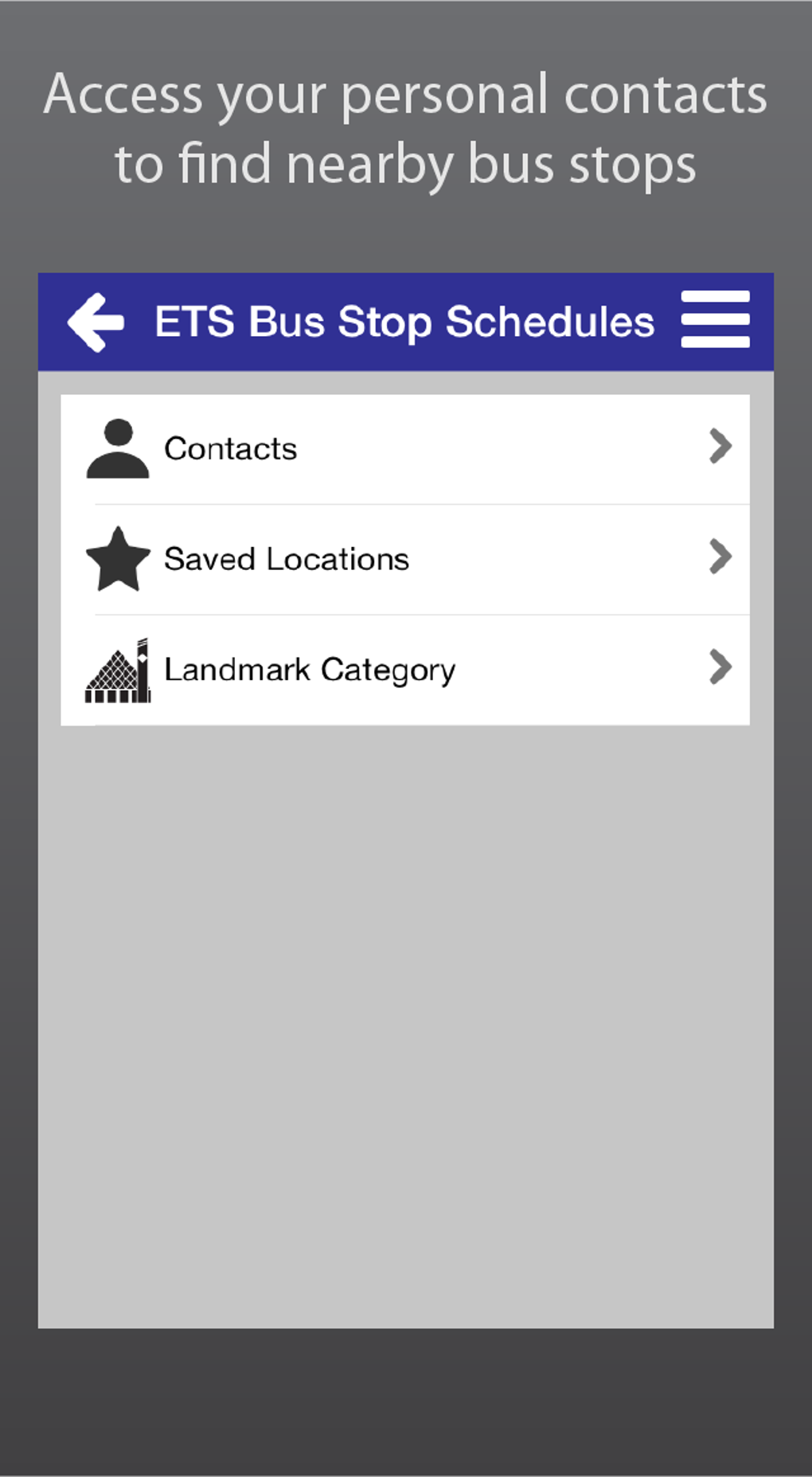Select the person icon beside Contacts
The width and height of the screenshot is (812, 1477).
click(x=119, y=447)
